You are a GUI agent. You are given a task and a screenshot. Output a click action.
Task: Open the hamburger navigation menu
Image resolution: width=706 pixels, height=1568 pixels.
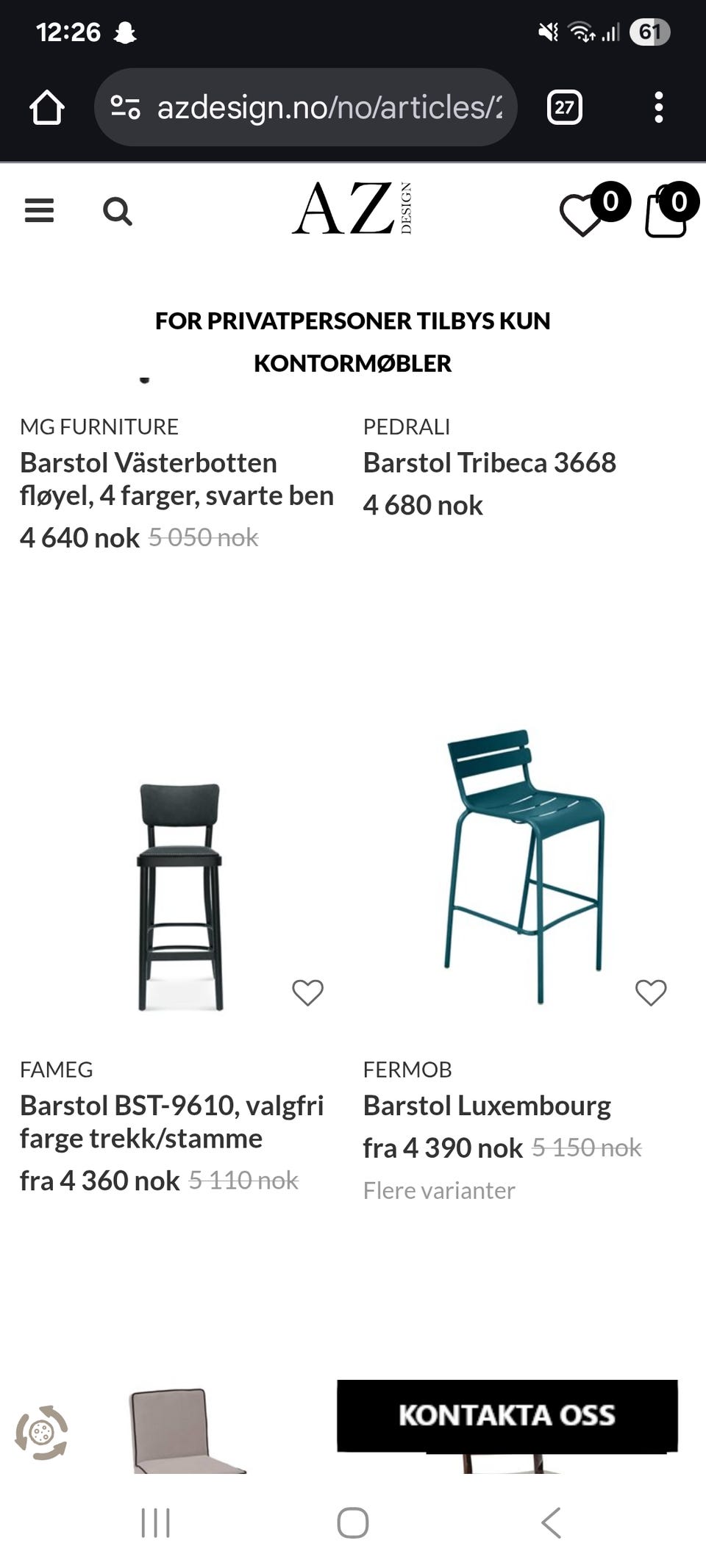pyautogui.click(x=38, y=212)
